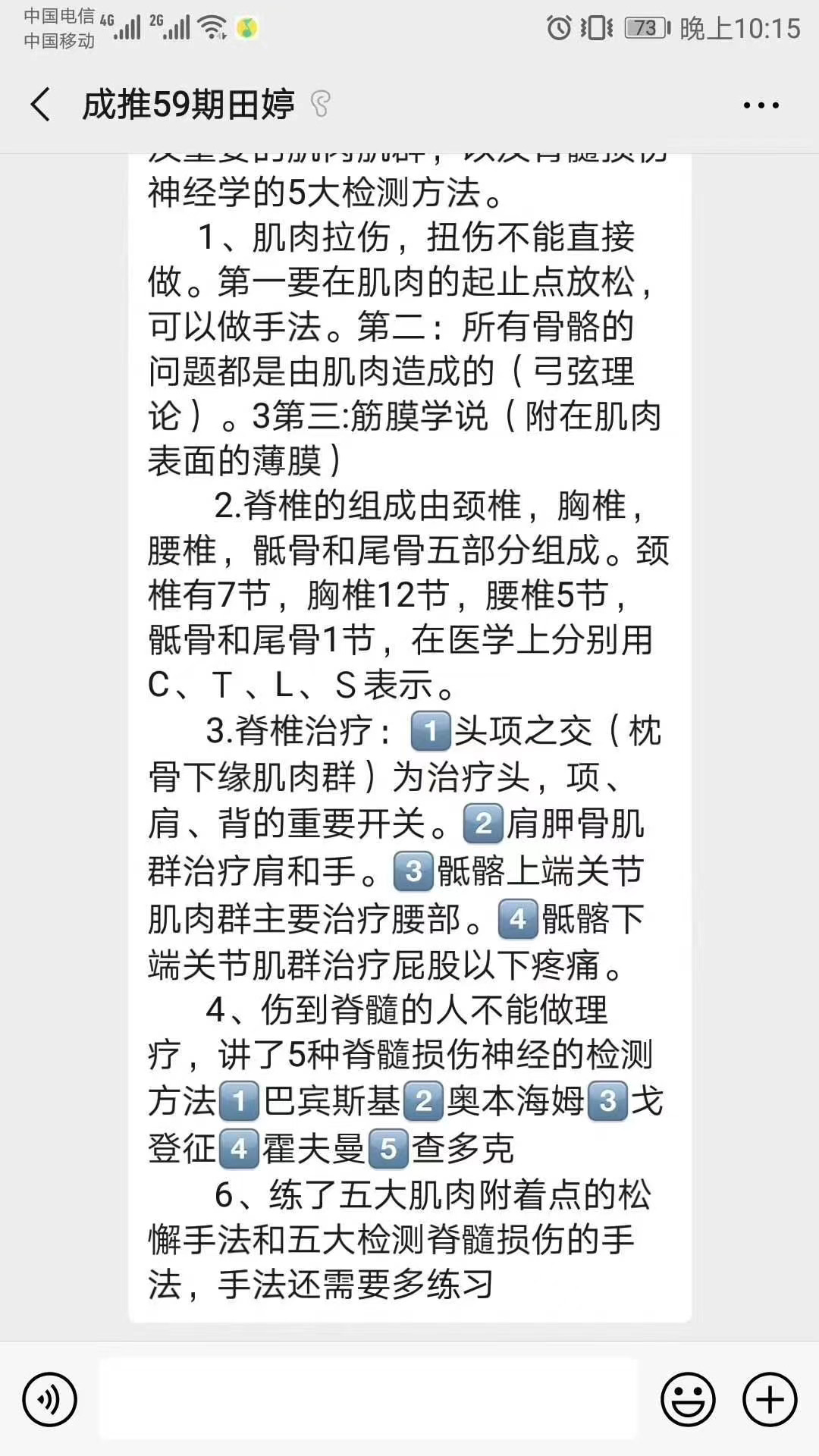Switch to voice message input
This screenshot has width=819, height=1456.
click(x=50, y=1399)
